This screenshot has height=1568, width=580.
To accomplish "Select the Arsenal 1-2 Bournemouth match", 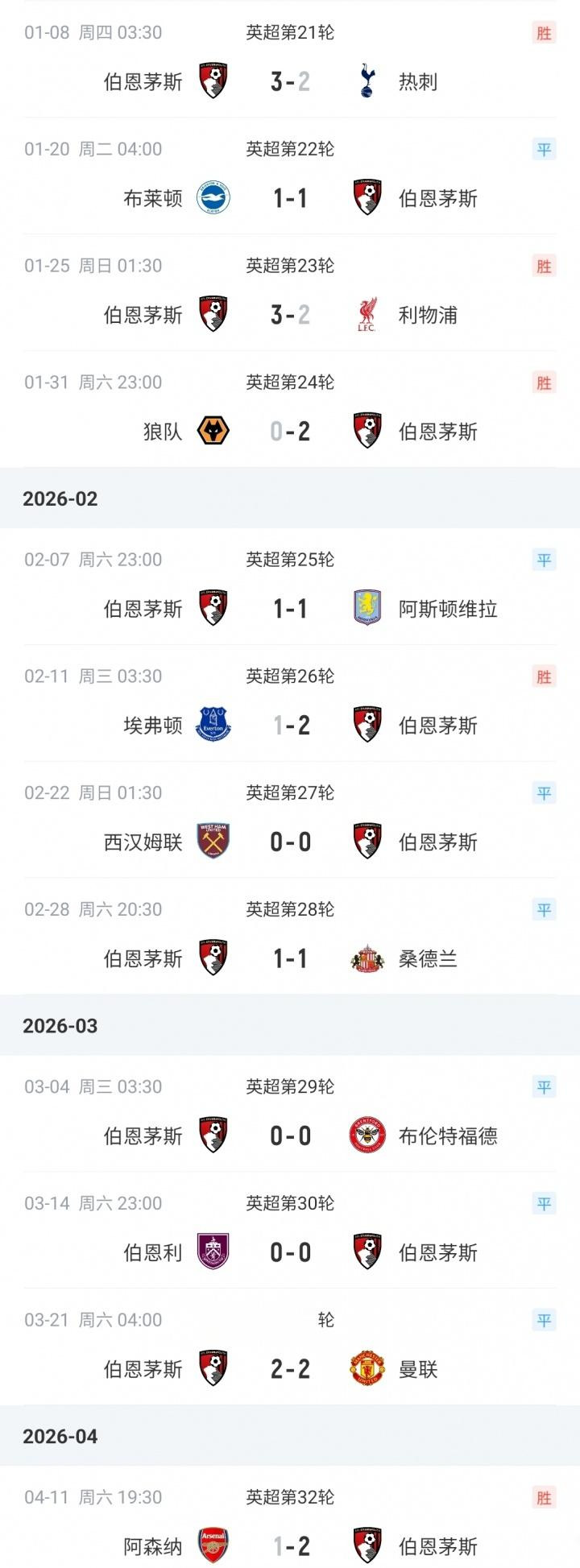I will click(x=290, y=1547).
